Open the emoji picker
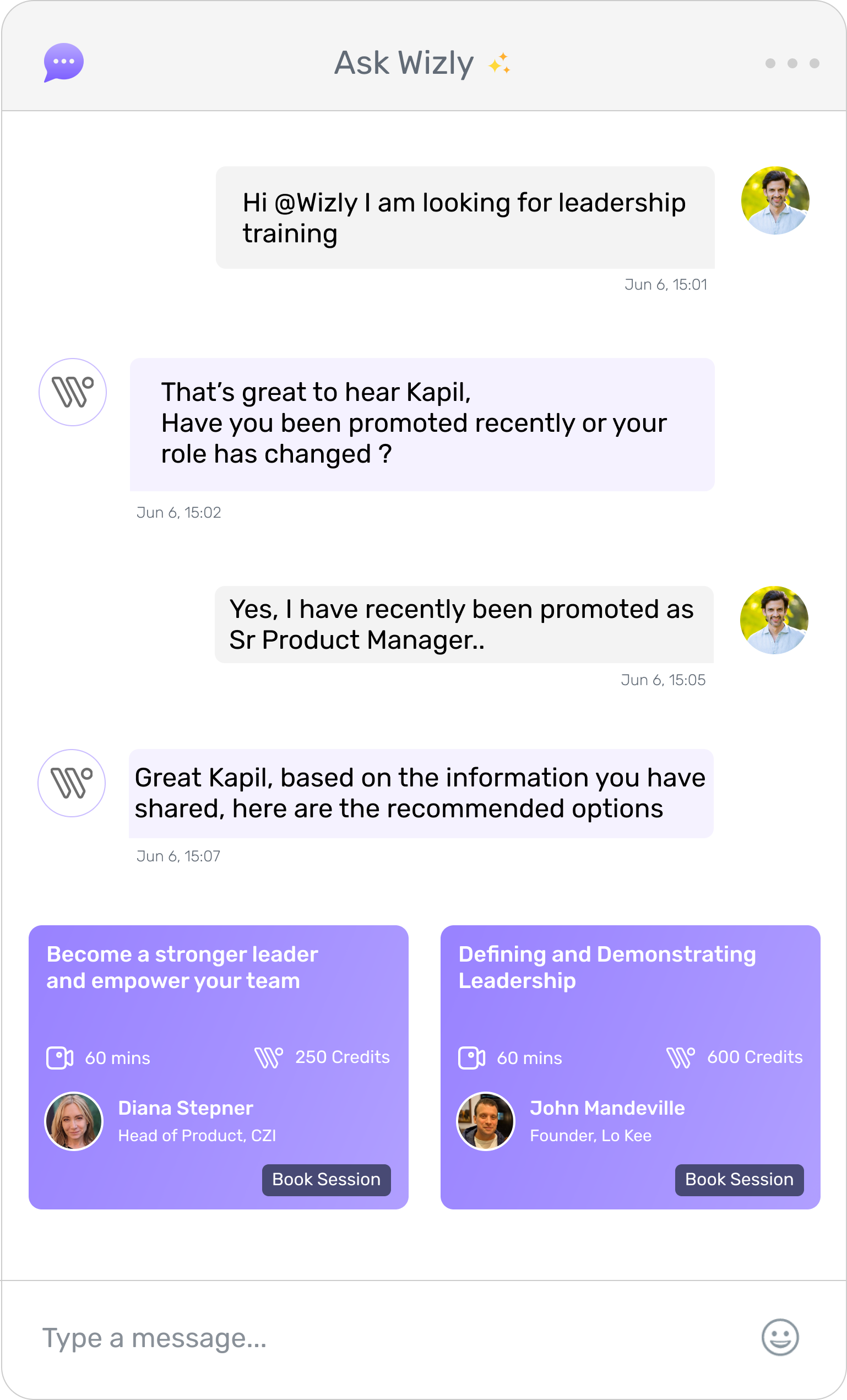847x1400 pixels. click(x=779, y=1337)
